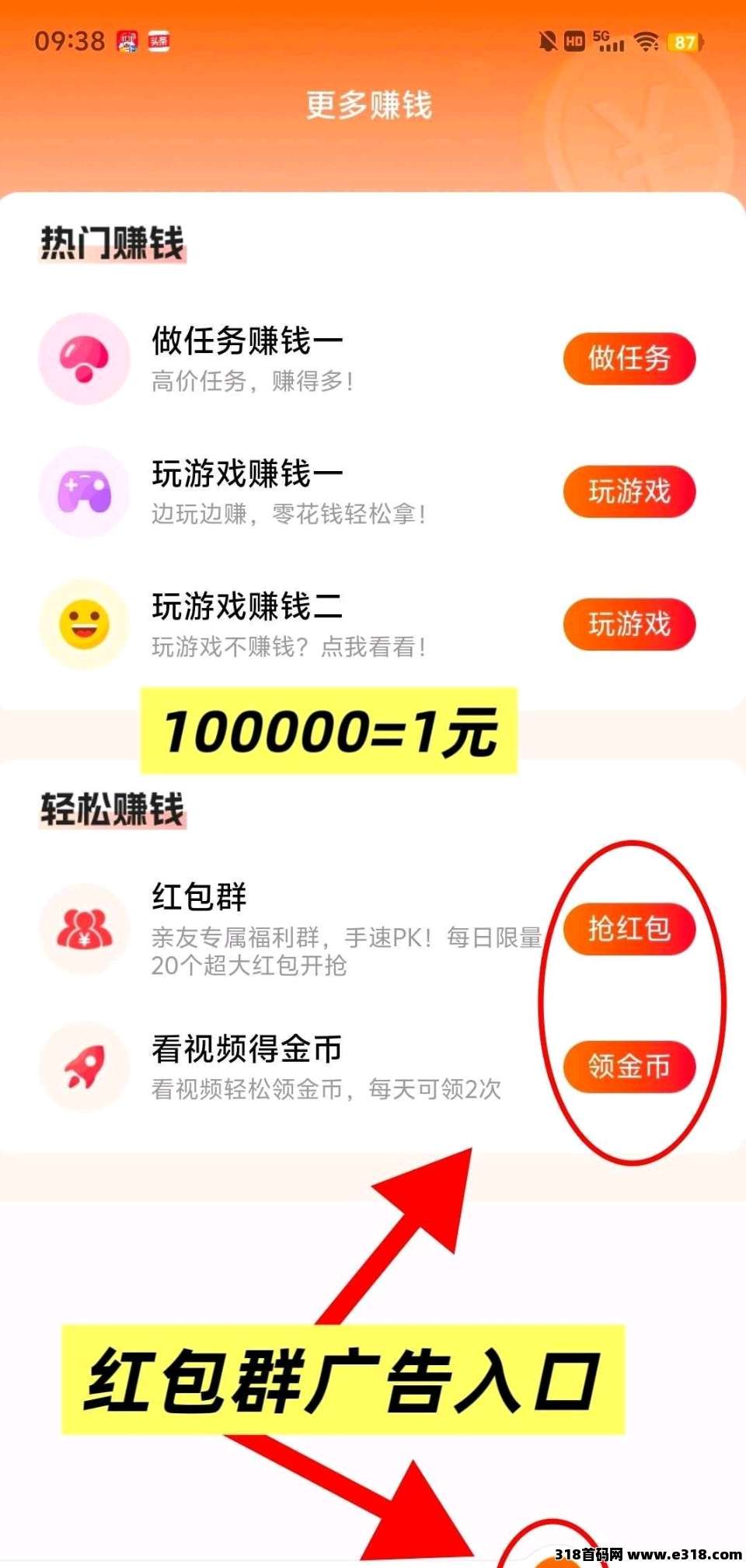This screenshot has width=746, height=1568.
Task: Tap 玩游戏 button beside 玩游戏赚钱二
Action: pos(629,624)
